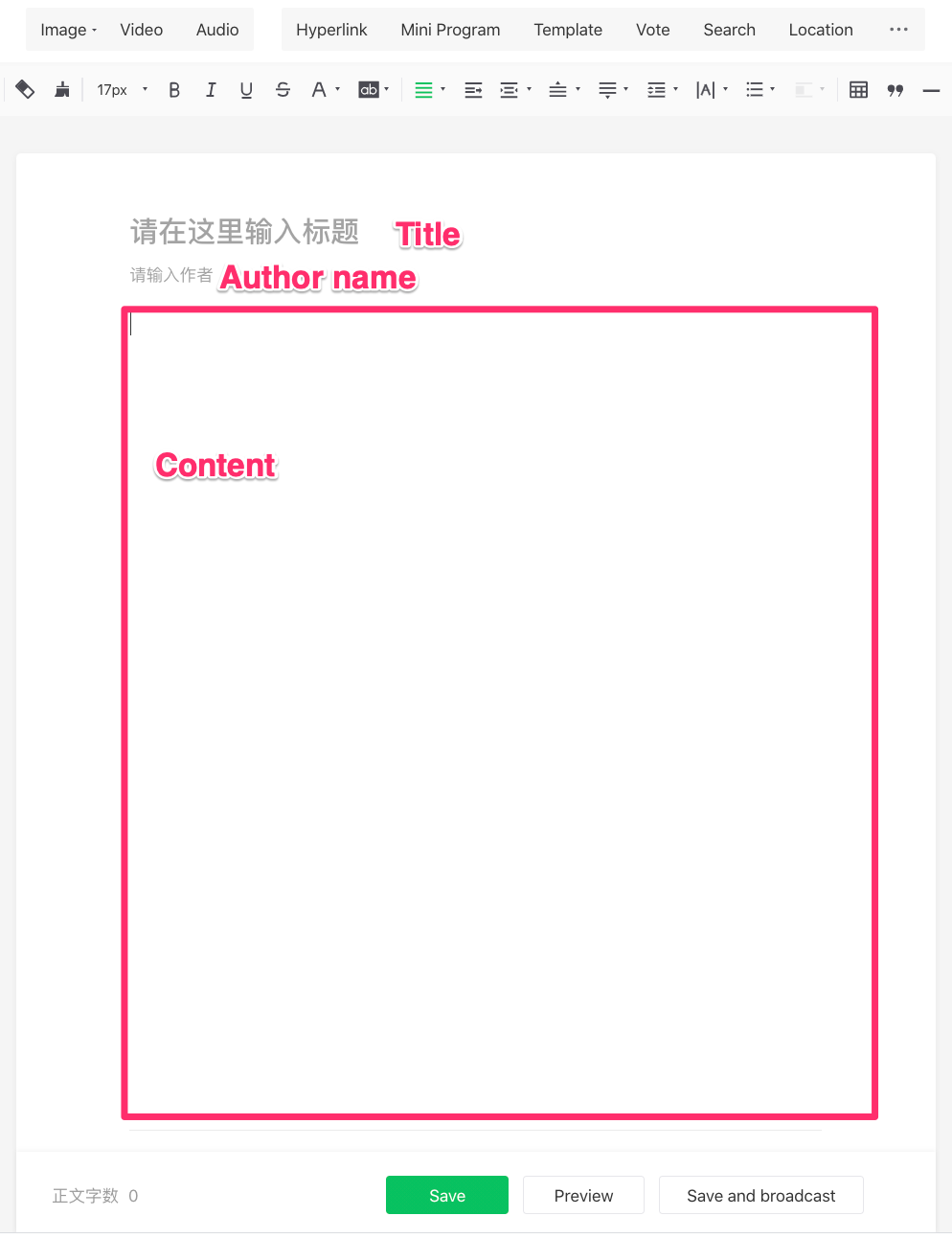
Task: Underline the selected text
Action: pyautogui.click(x=246, y=90)
